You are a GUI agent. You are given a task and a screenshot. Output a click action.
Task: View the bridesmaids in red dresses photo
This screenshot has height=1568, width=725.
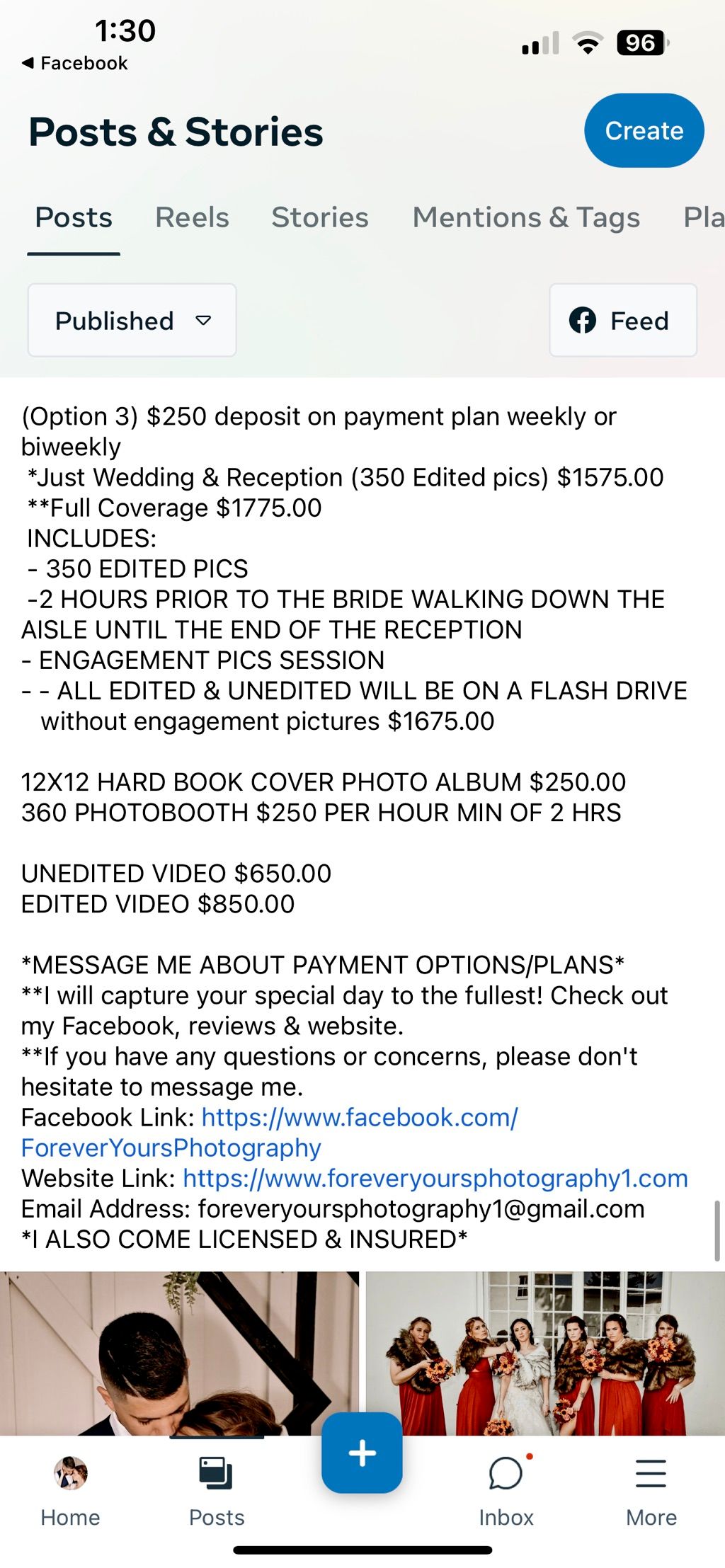[x=545, y=1352]
